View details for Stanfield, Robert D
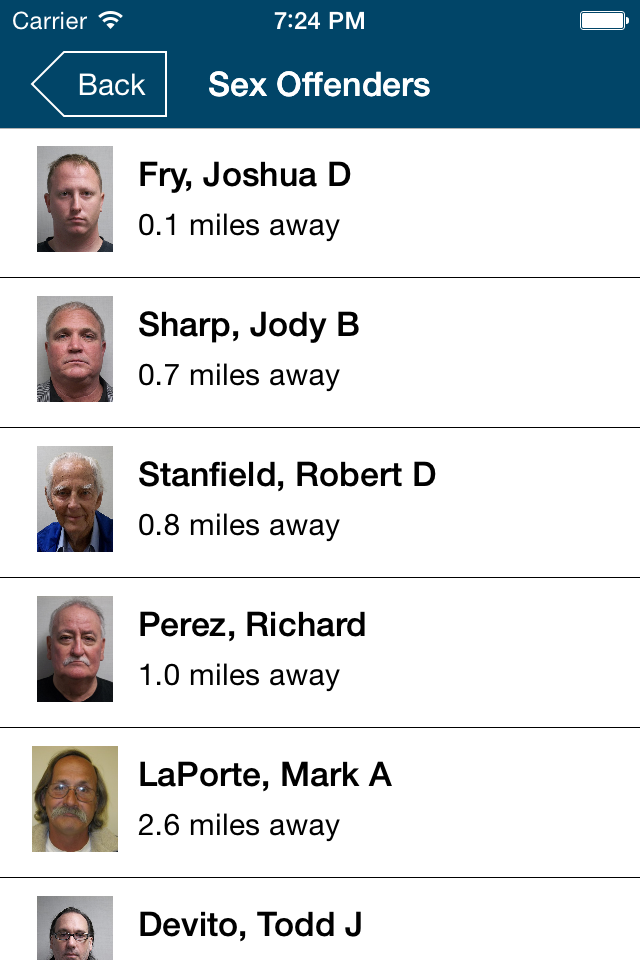640x960 pixels. point(320,501)
